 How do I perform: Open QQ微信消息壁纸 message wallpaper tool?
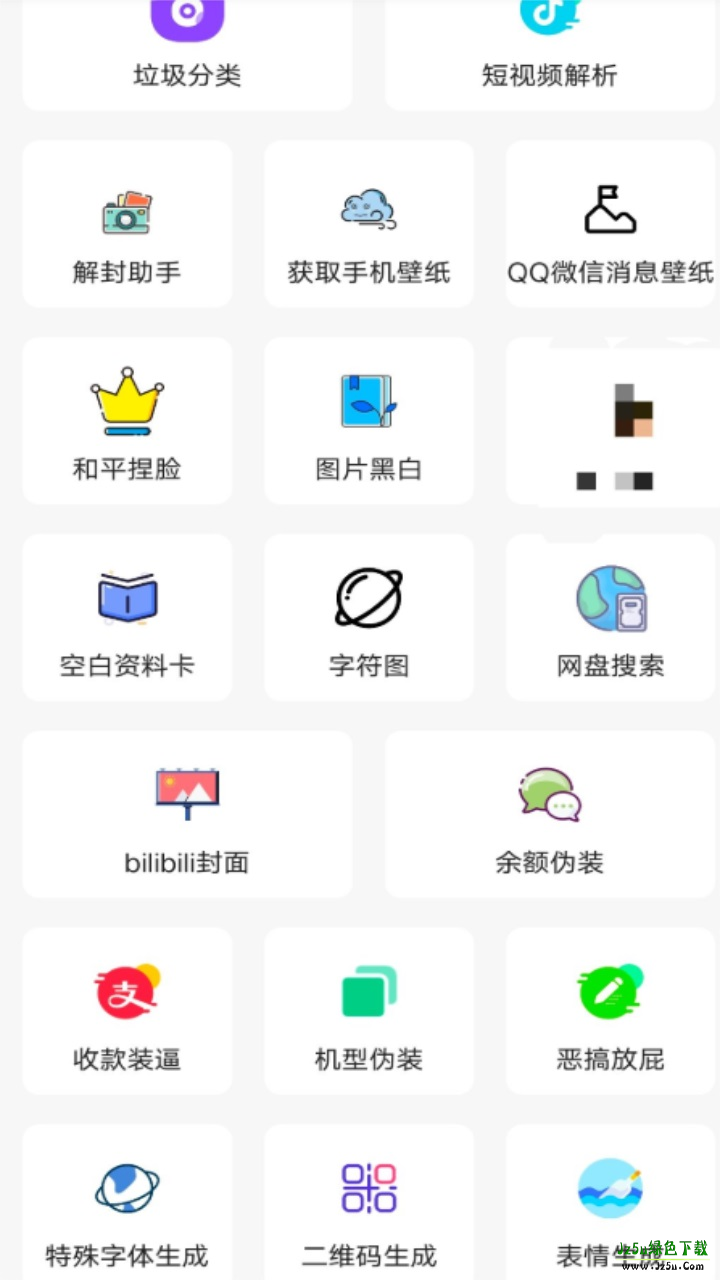click(610, 223)
